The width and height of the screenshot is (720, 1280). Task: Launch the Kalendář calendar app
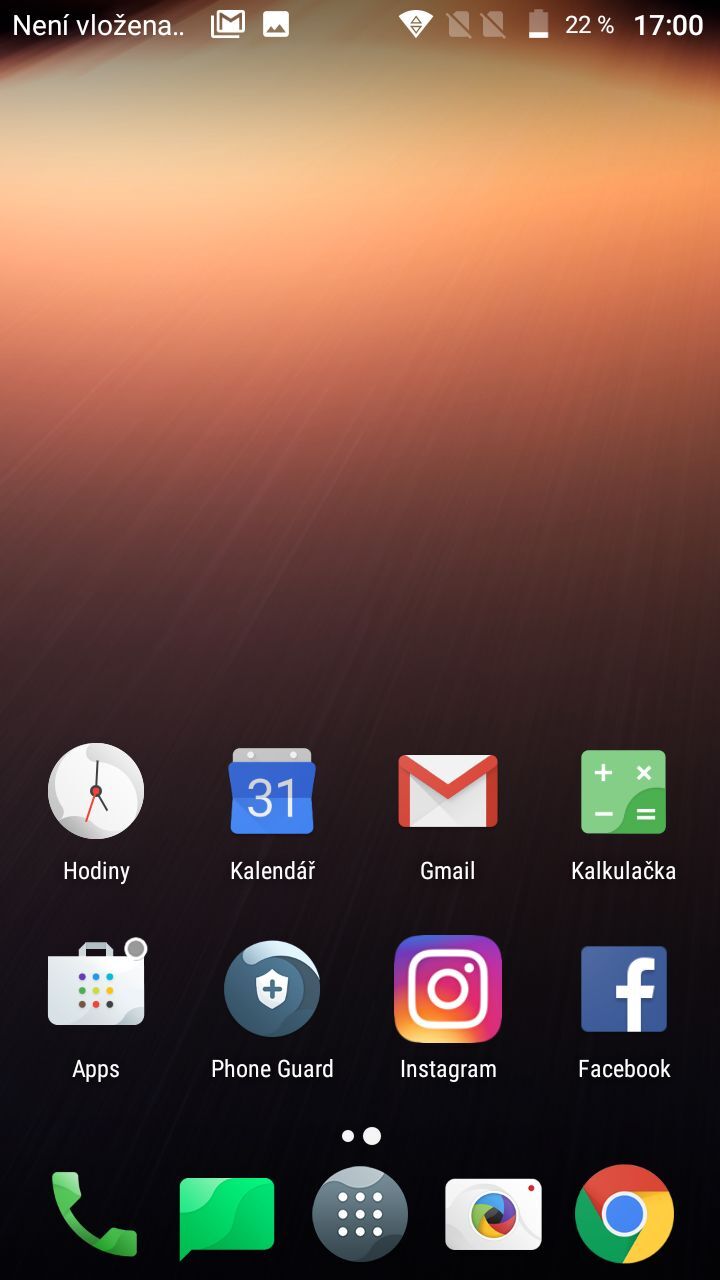(x=272, y=791)
